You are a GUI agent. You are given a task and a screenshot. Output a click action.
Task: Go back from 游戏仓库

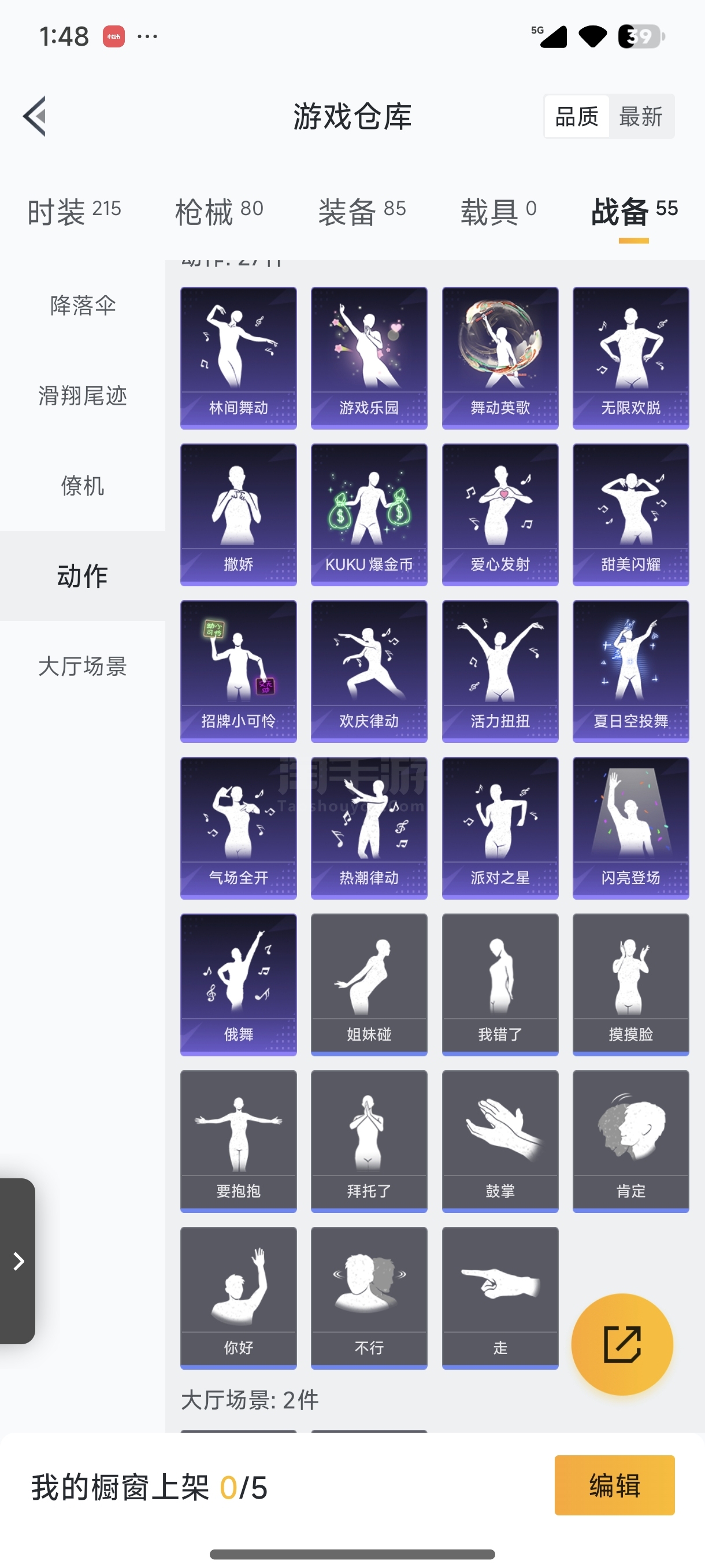35,116
